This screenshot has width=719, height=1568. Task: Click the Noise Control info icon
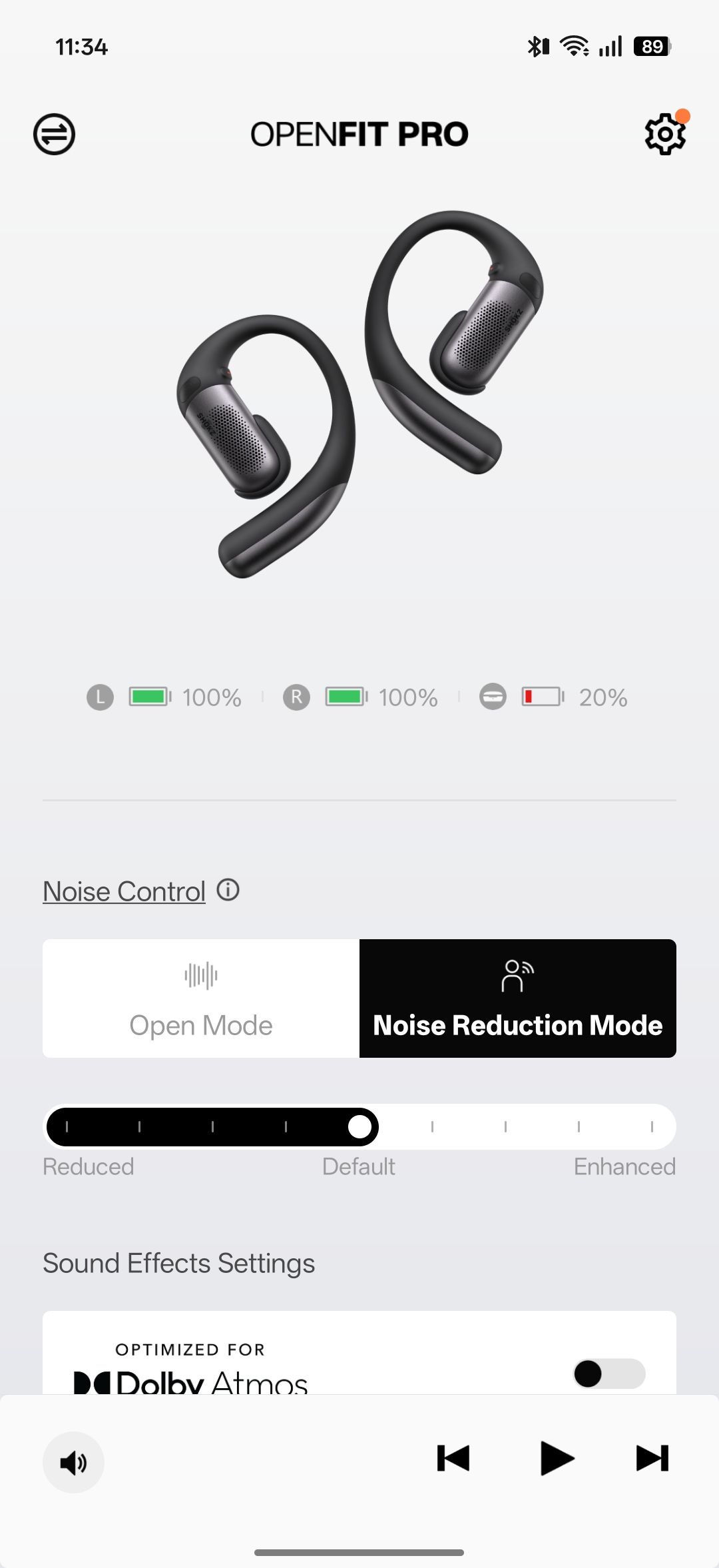coord(228,891)
